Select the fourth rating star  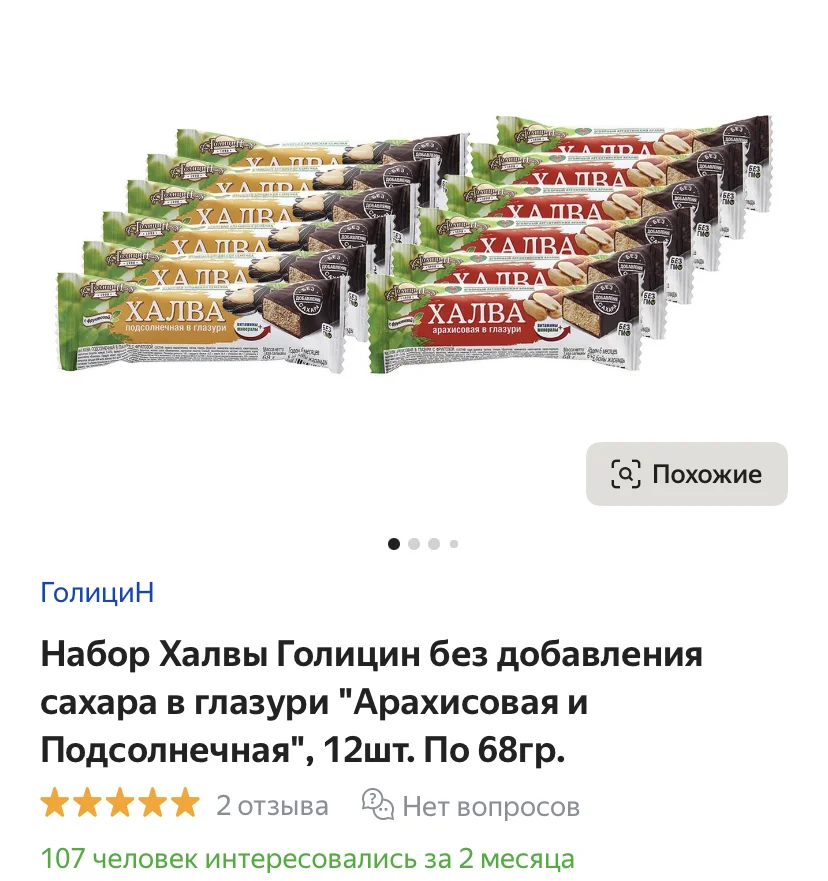click(x=153, y=803)
